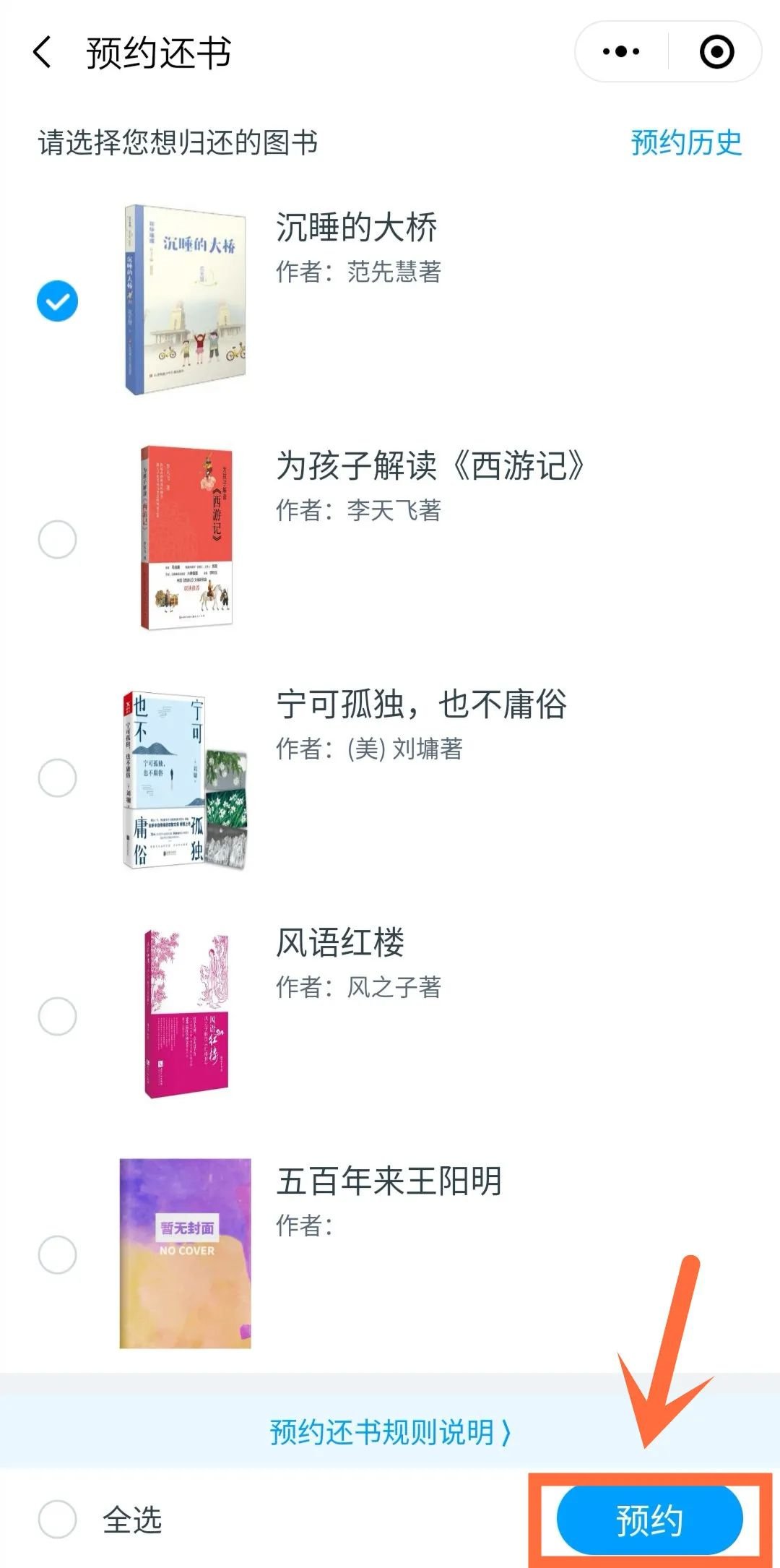Go back from 预约还书 page

(43, 53)
